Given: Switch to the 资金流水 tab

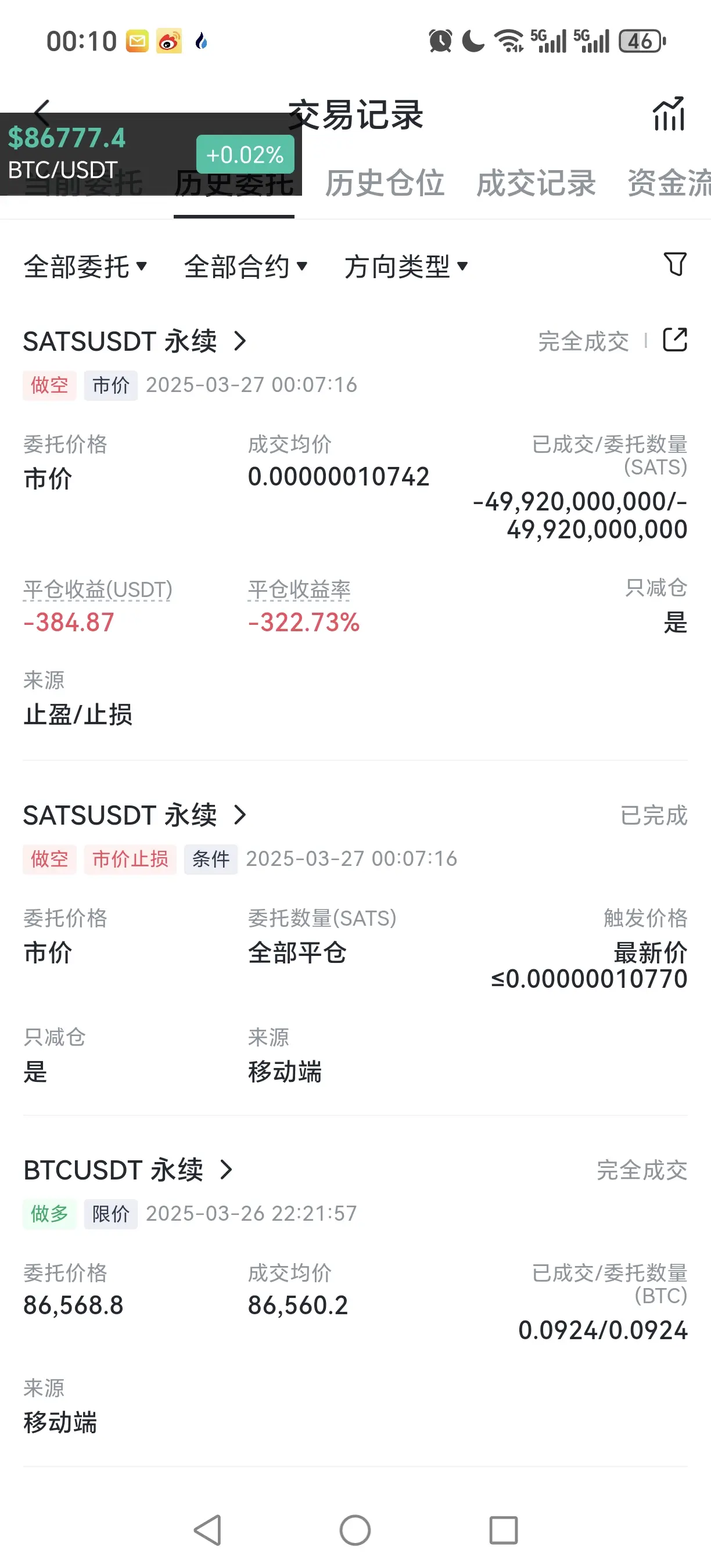Looking at the screenshot, I should [x=669, y=183].
